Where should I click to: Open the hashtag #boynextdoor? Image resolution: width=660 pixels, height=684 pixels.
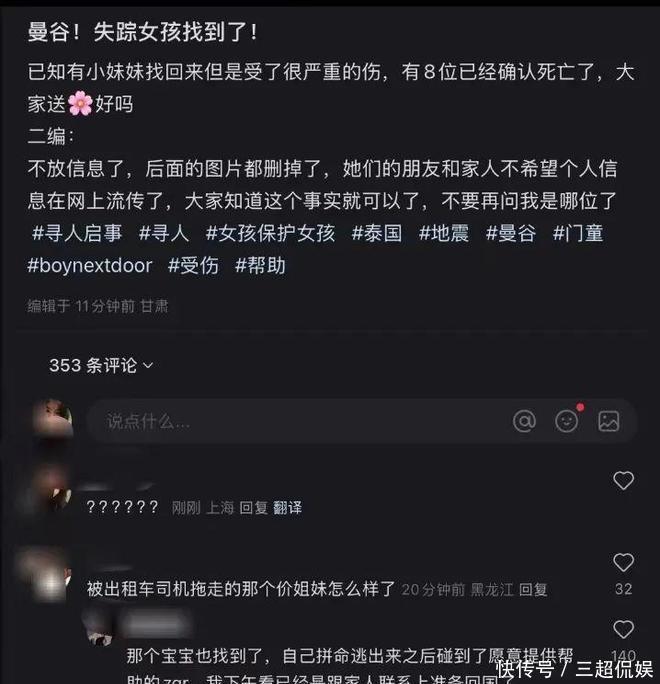(89, 266)
